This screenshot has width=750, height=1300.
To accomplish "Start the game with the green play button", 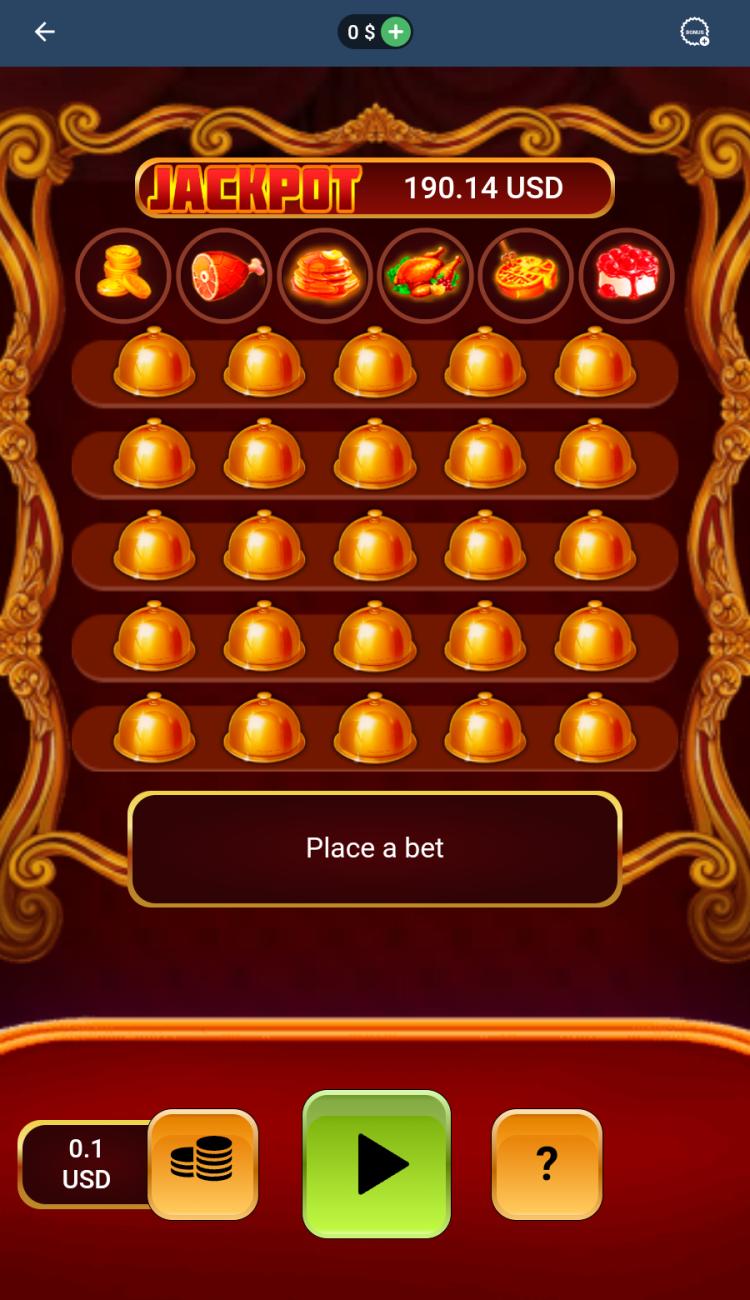I will click(377, 1164).
